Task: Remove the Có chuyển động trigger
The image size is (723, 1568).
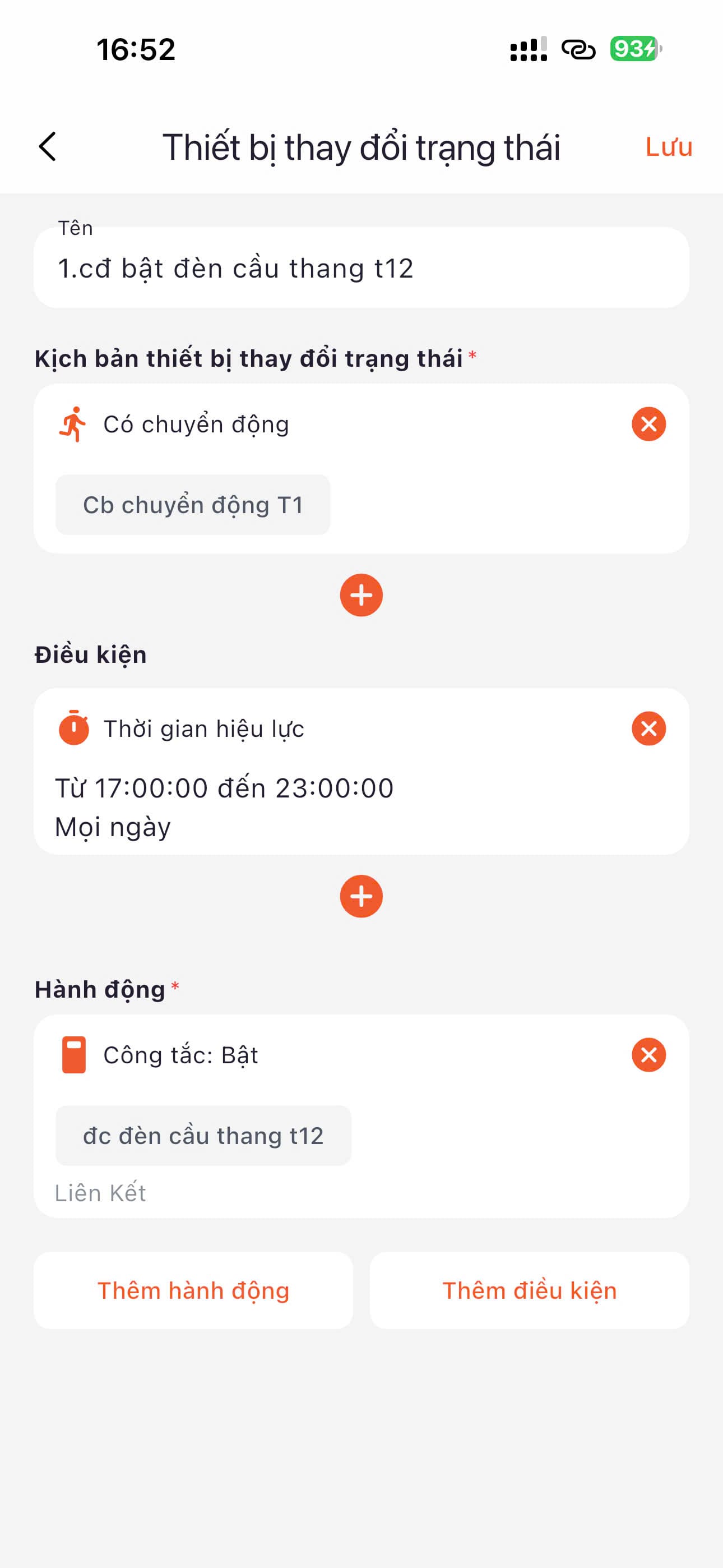Action: (x=648, y=423)
